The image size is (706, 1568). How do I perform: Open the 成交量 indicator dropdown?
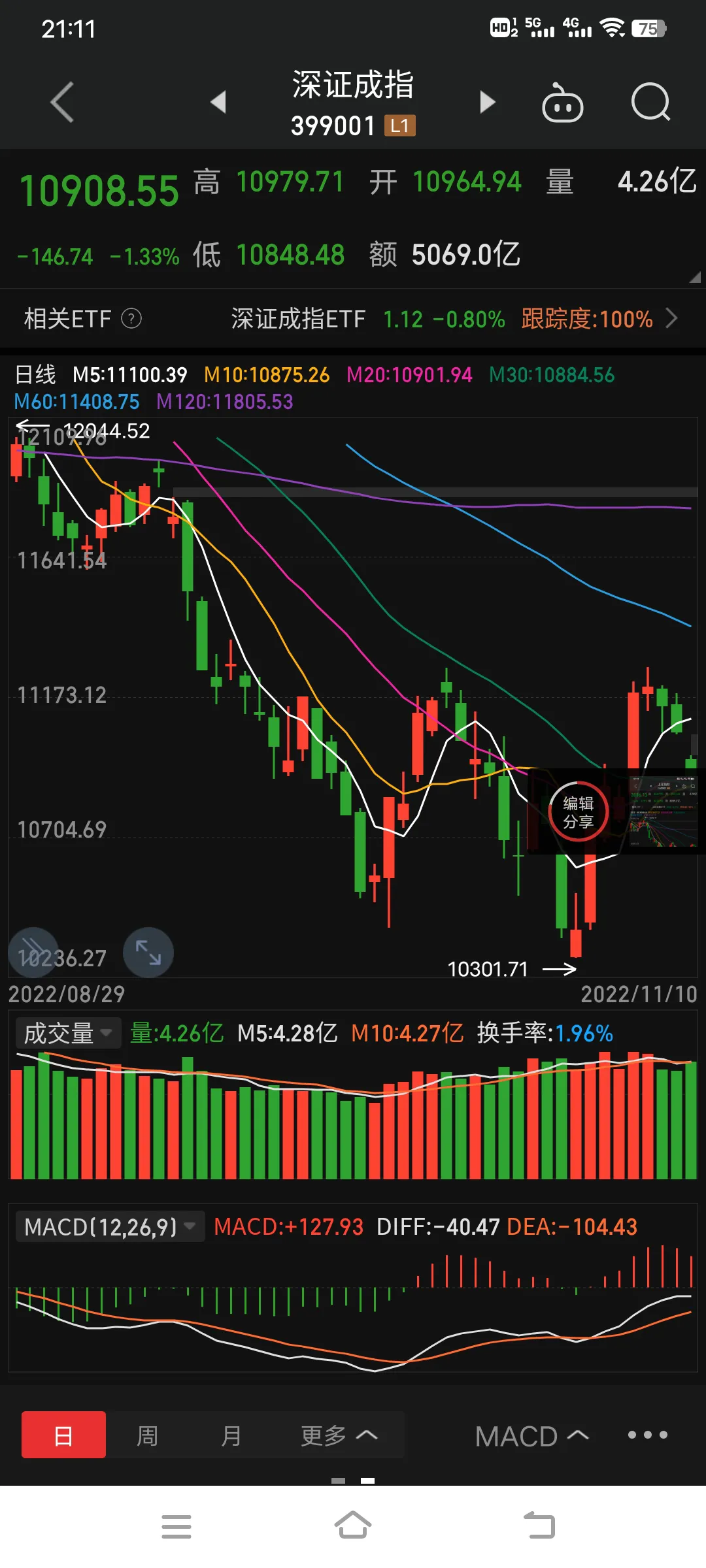click(x=68, y=1033)
